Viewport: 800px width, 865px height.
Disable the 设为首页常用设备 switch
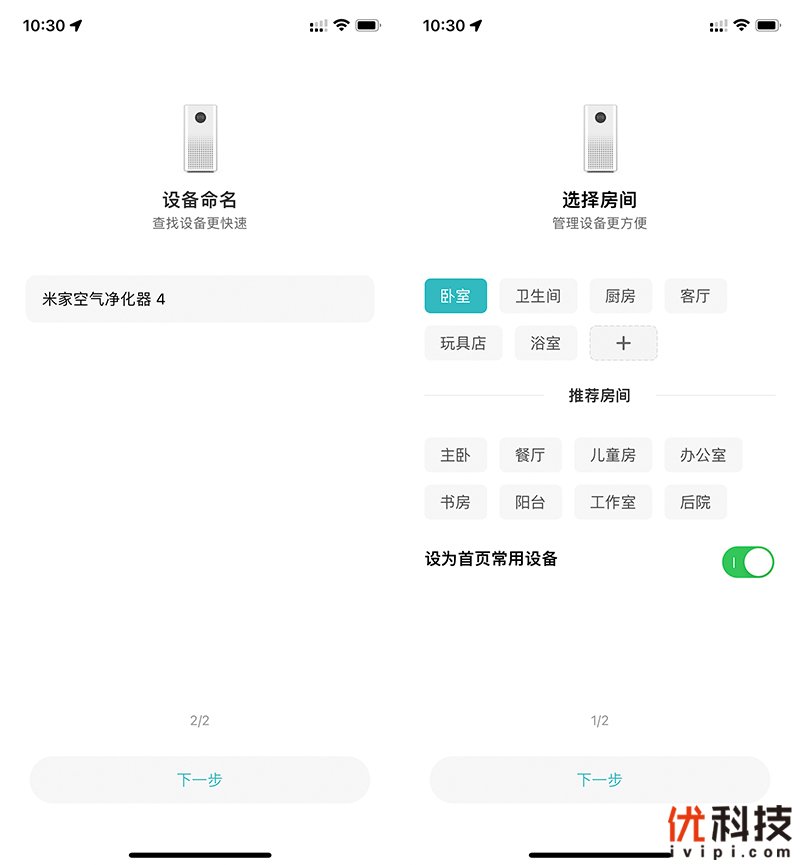pos(748,561)
